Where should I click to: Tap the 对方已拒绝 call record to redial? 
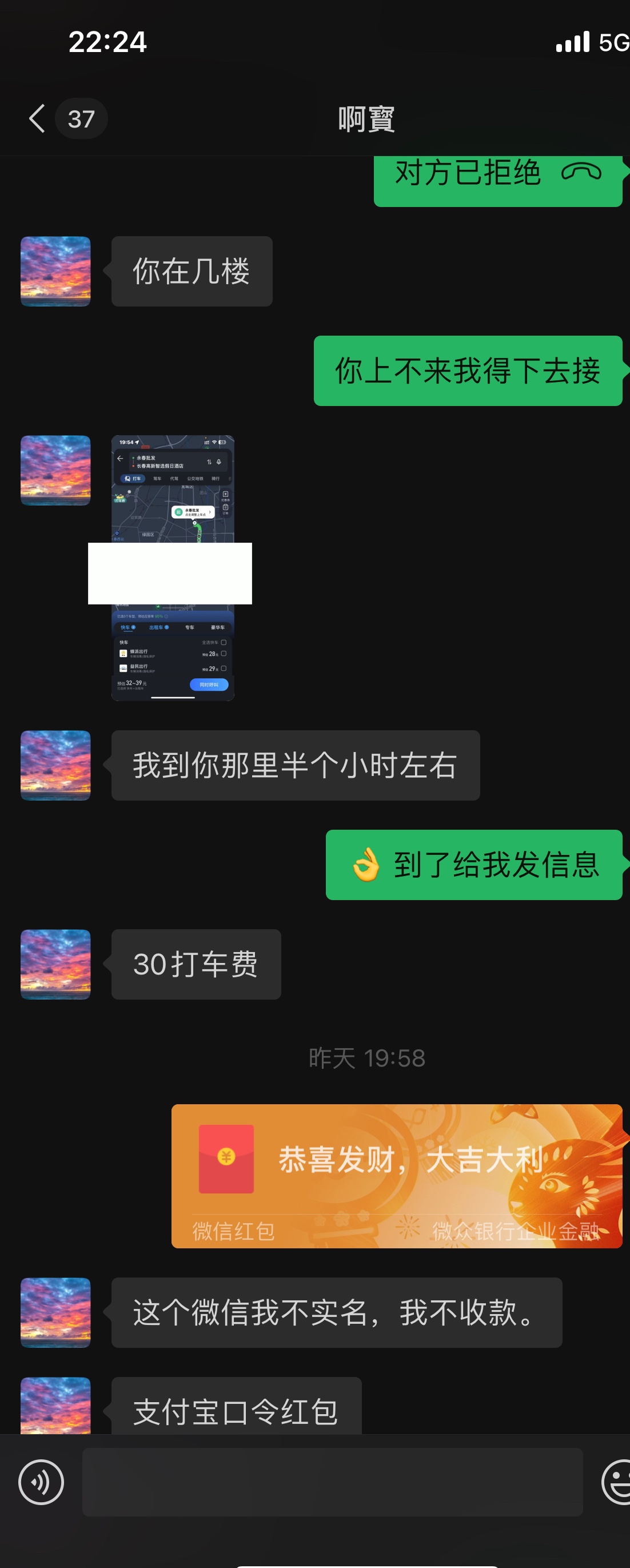click(497, 178)
